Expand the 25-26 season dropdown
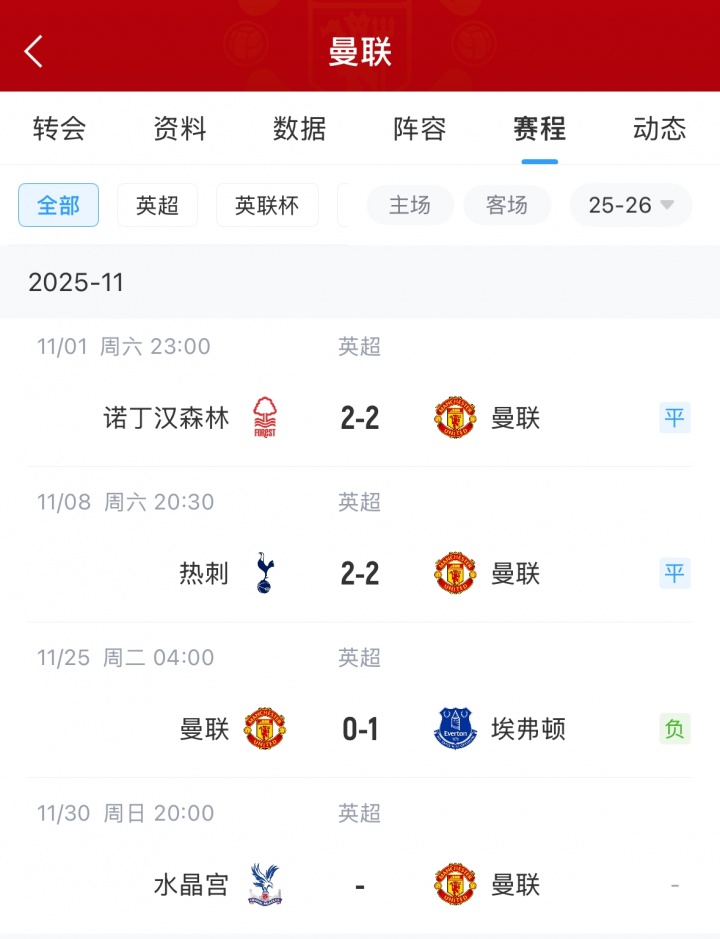Viewport: 720px width, 939px height. [x=631, y=205]
